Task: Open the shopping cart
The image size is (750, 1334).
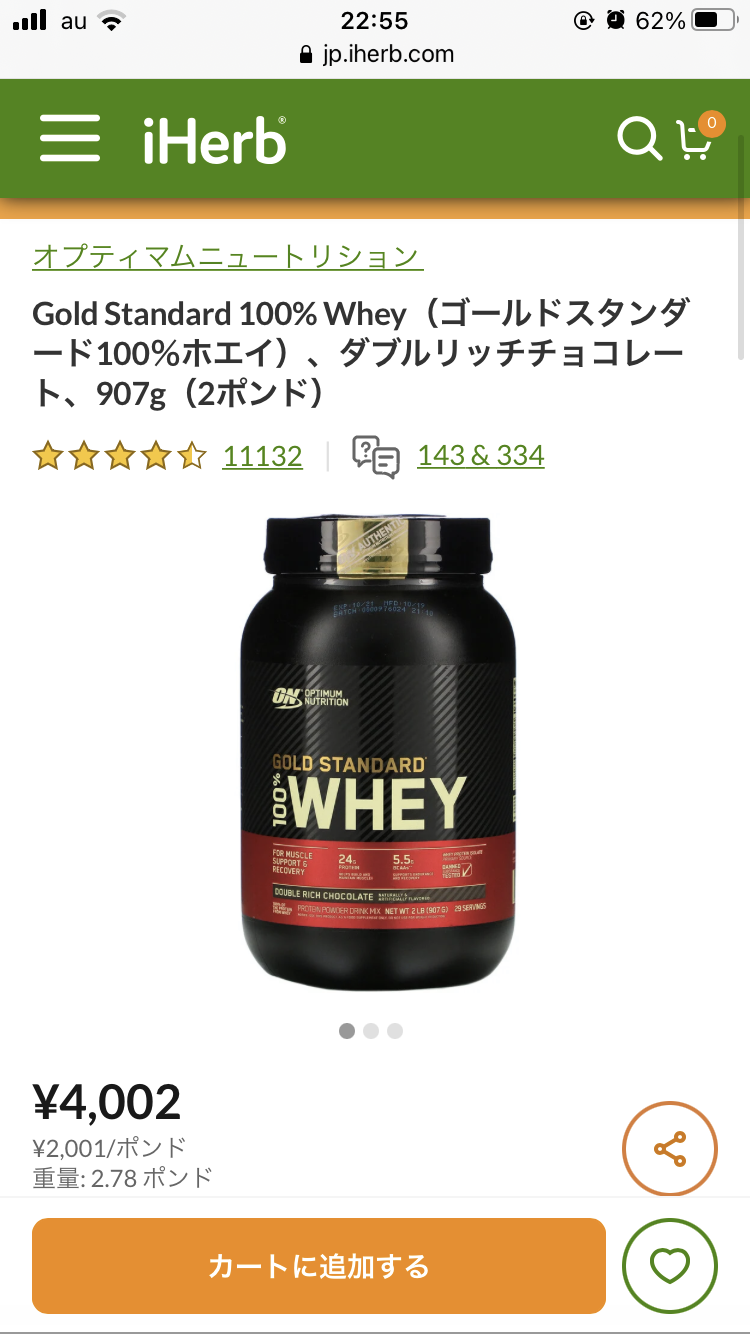Action: tap(698, 137)
